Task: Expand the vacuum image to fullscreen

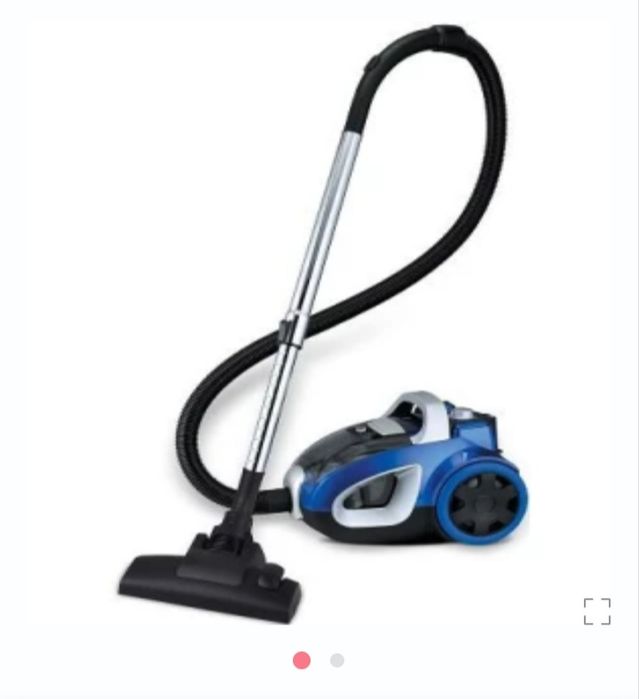Action: coord(597,611)
